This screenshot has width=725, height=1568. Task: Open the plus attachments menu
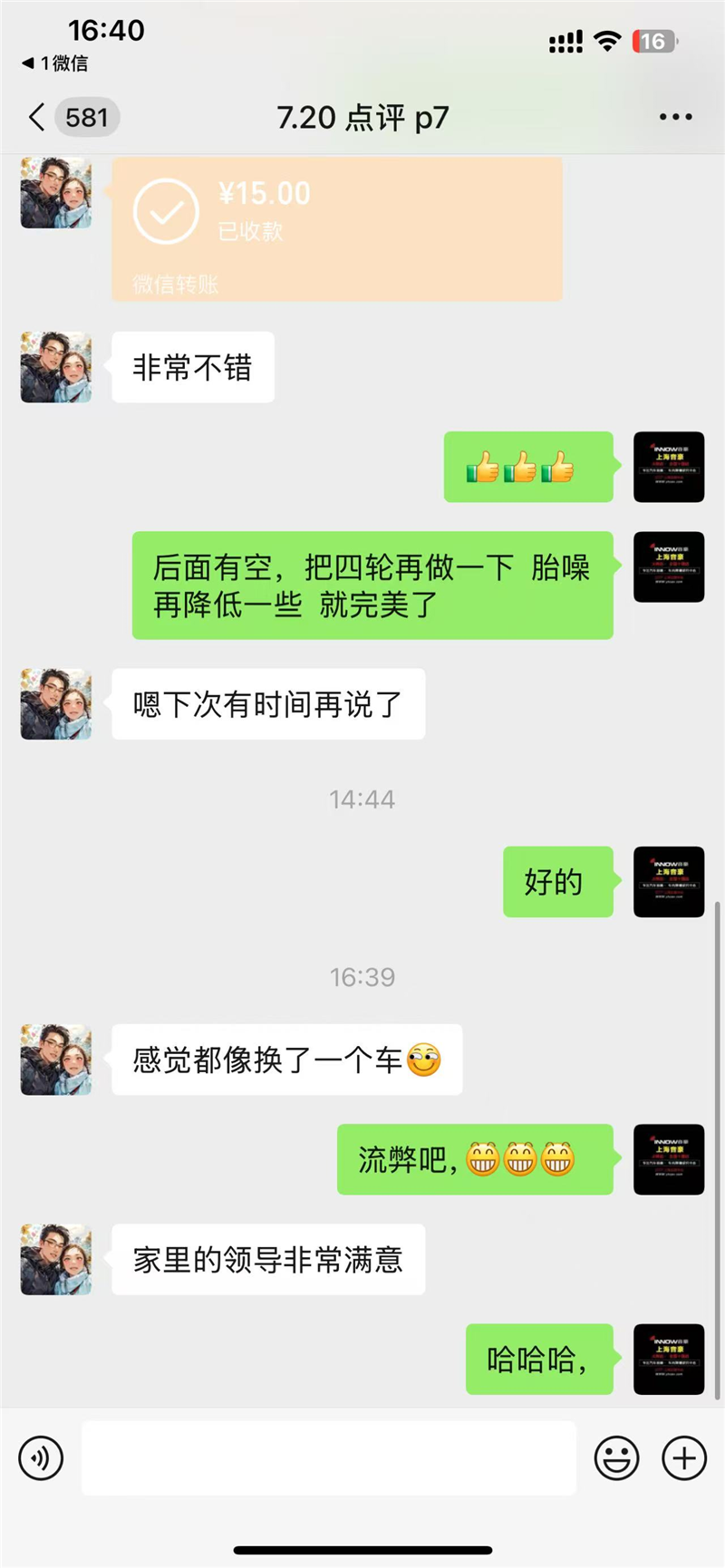[x=684, y=1458]
